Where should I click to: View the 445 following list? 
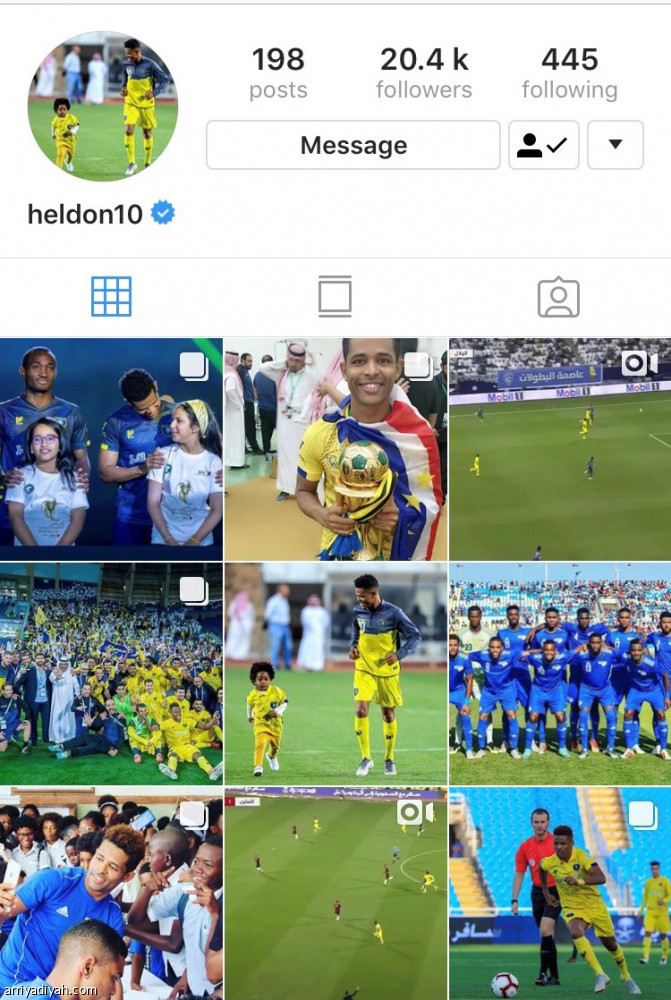pyautogui.click(x=569, y=73)
